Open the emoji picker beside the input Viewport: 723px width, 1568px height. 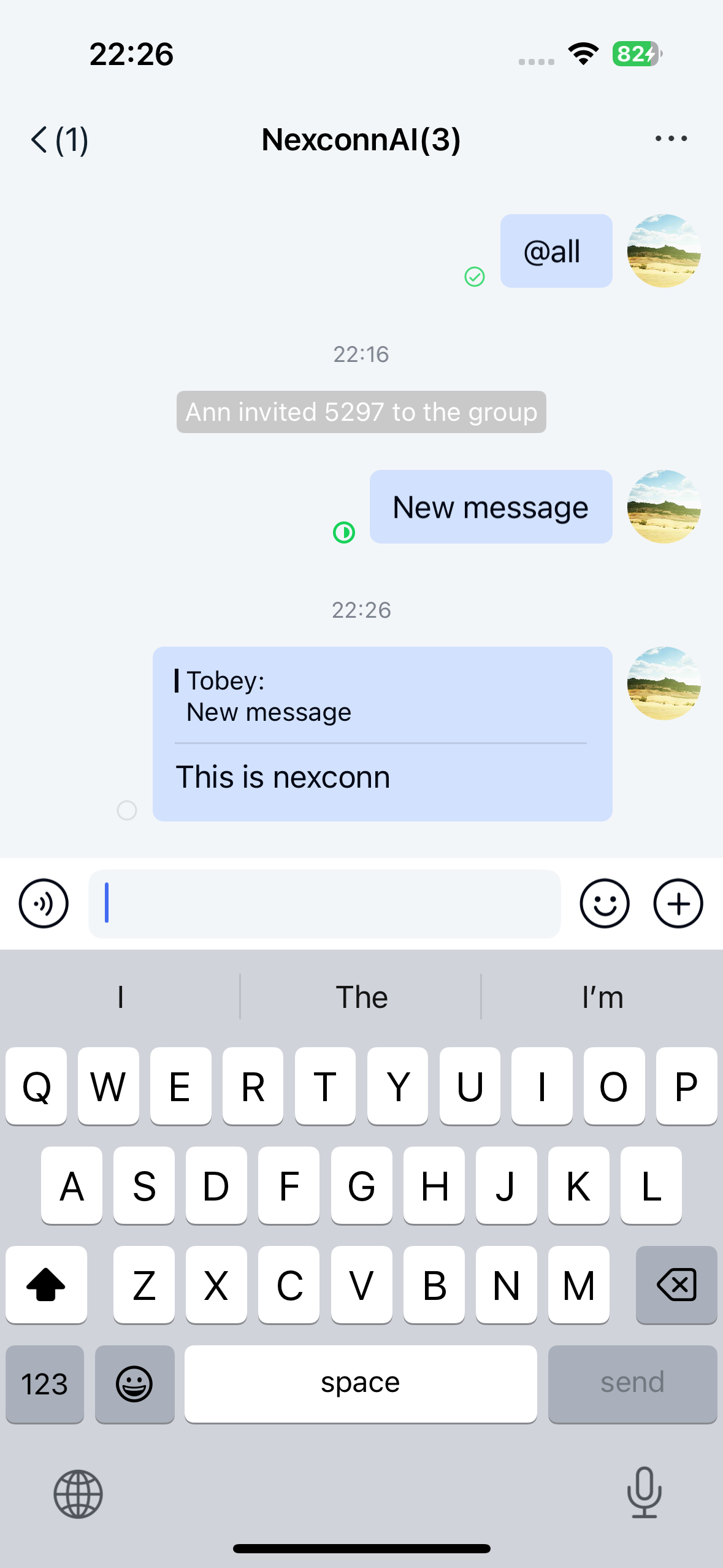(x=604, y=904)
